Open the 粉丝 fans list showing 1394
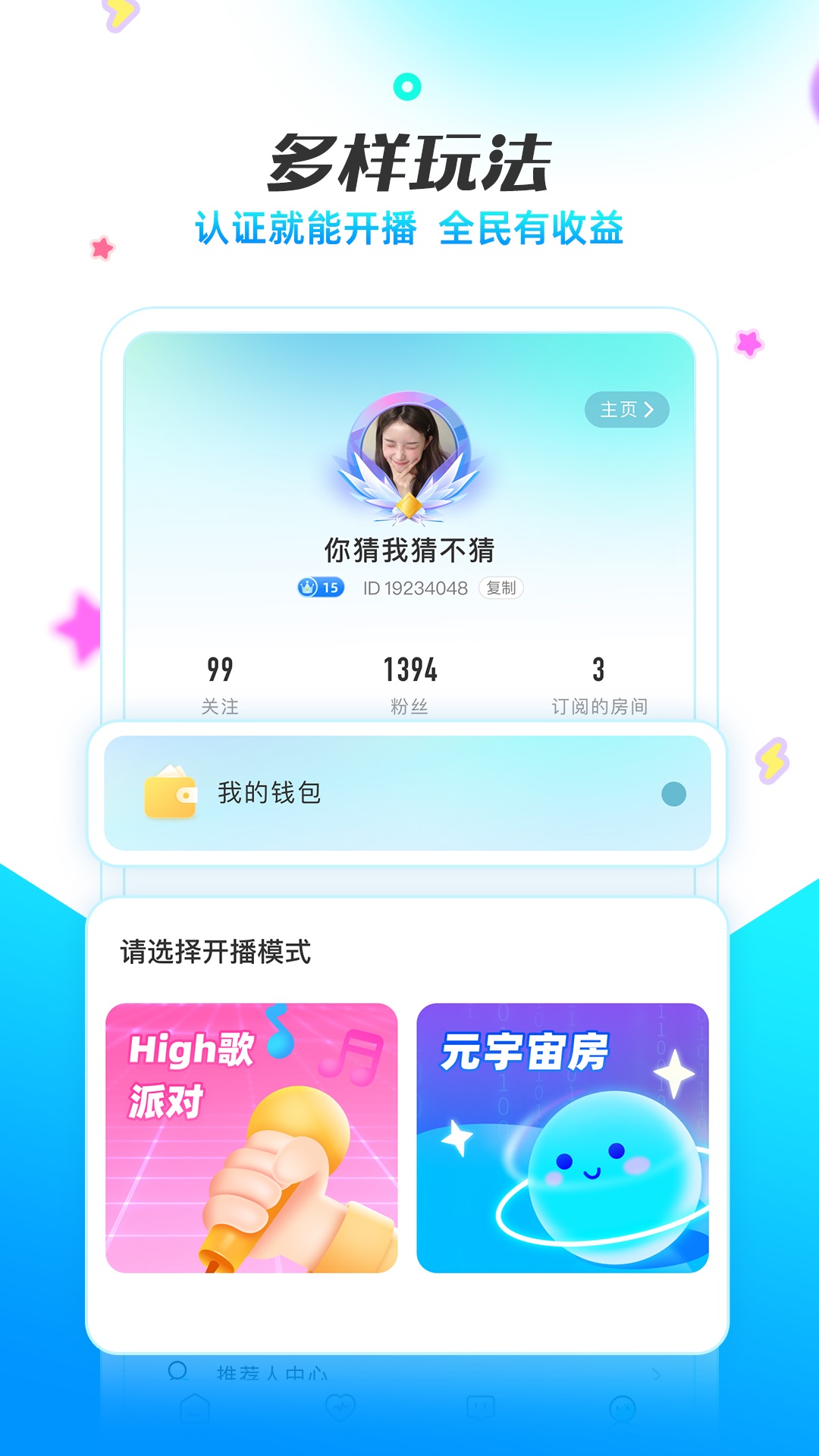 coord(409,682)
